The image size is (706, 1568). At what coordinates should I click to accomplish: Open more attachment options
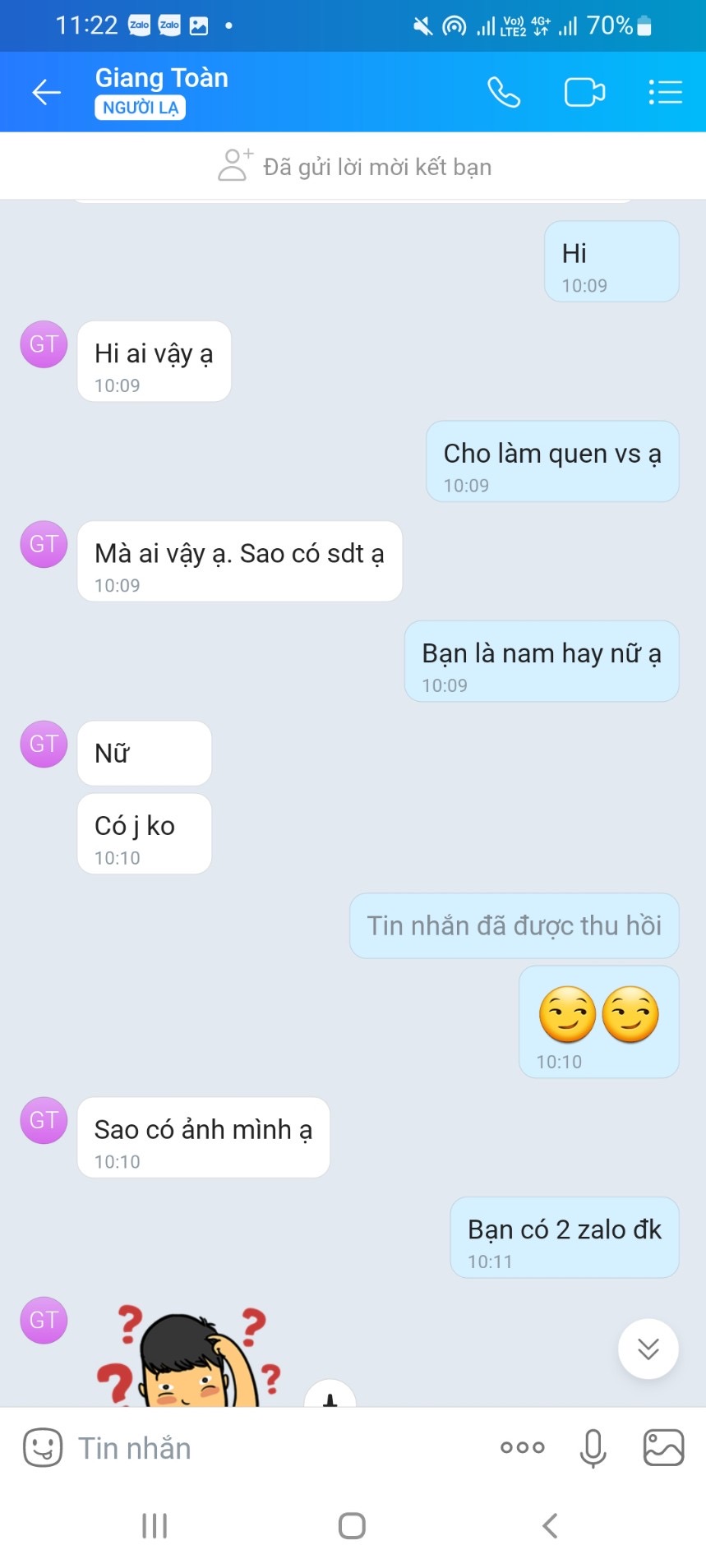tap(522, 1447)
